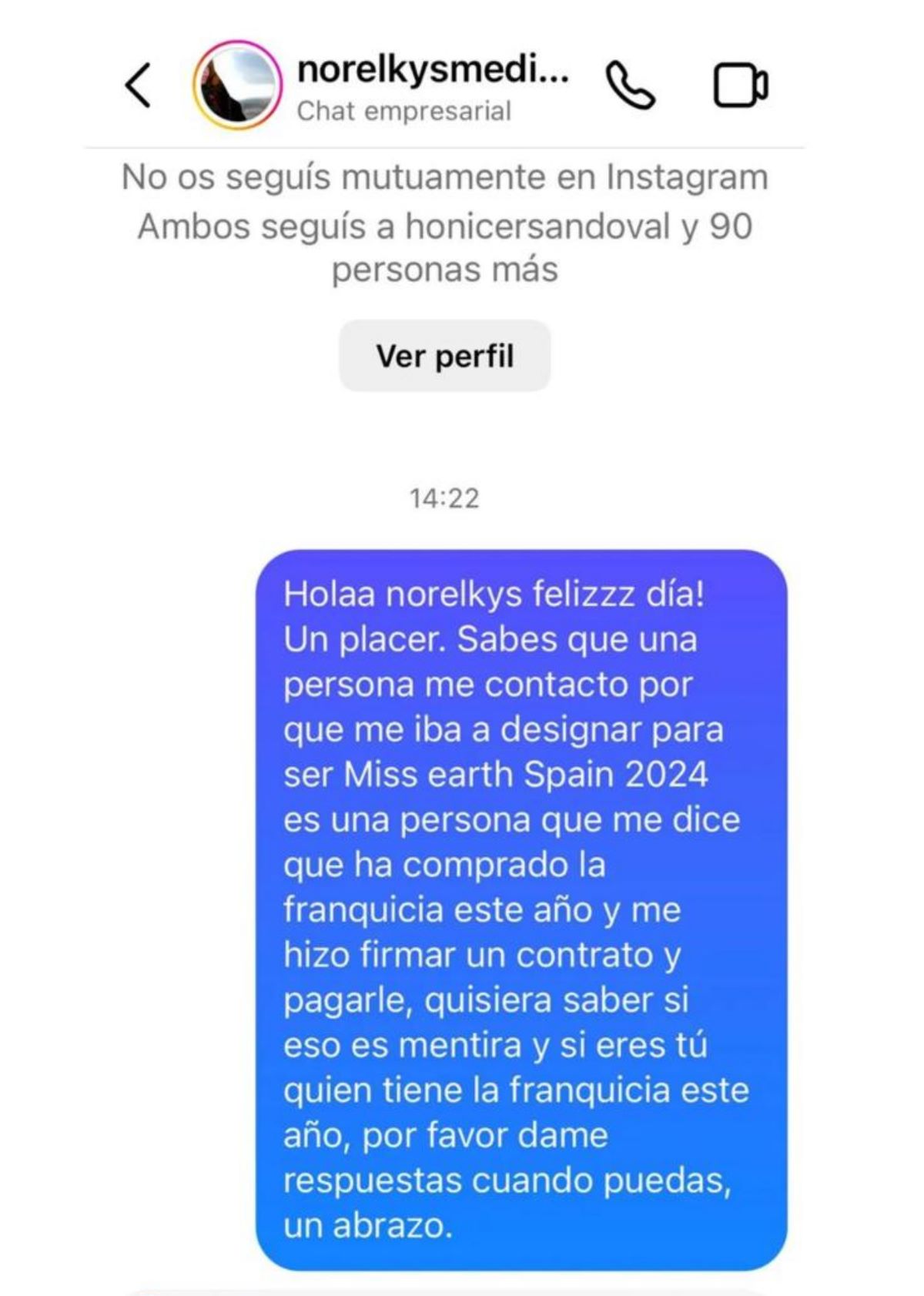The image size is (924, 1296).
Task: Start a voice call with norelkysmedi
Action: pos(630,85)
